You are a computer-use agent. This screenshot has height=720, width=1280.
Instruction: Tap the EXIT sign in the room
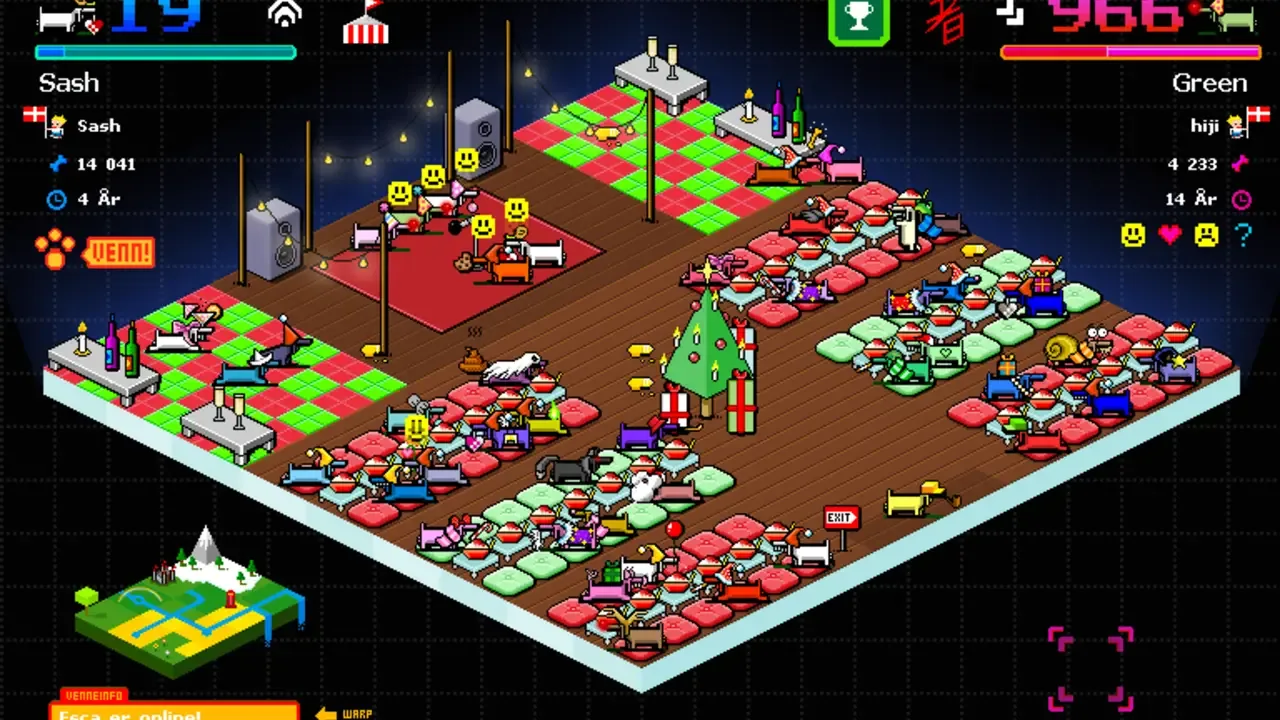[841, 518]
